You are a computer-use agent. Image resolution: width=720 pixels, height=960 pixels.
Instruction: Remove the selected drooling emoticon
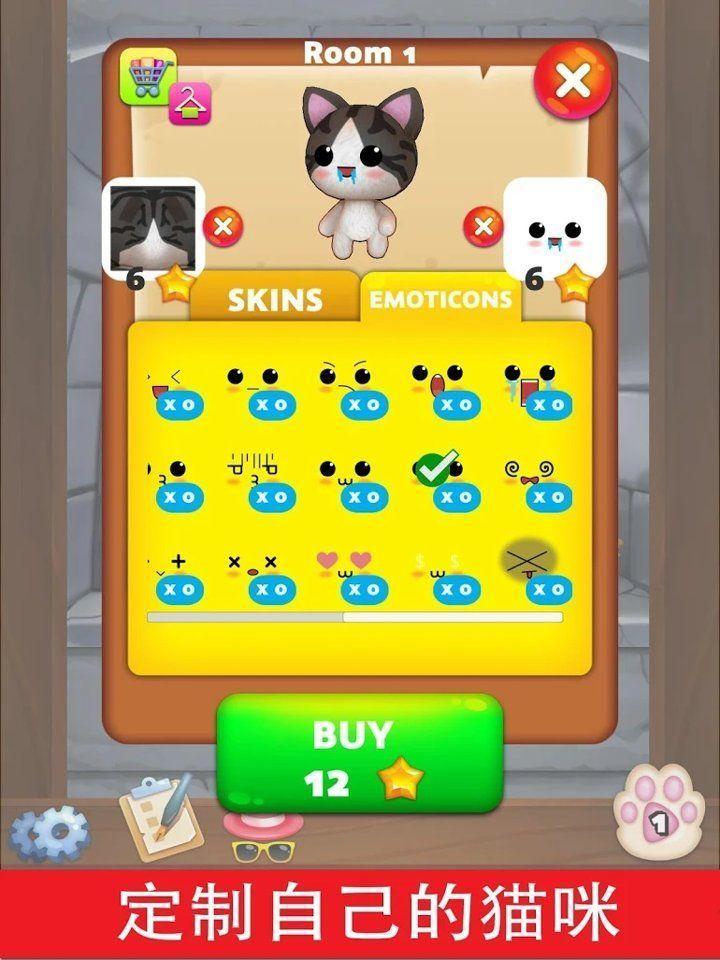[x=483, y=227]
